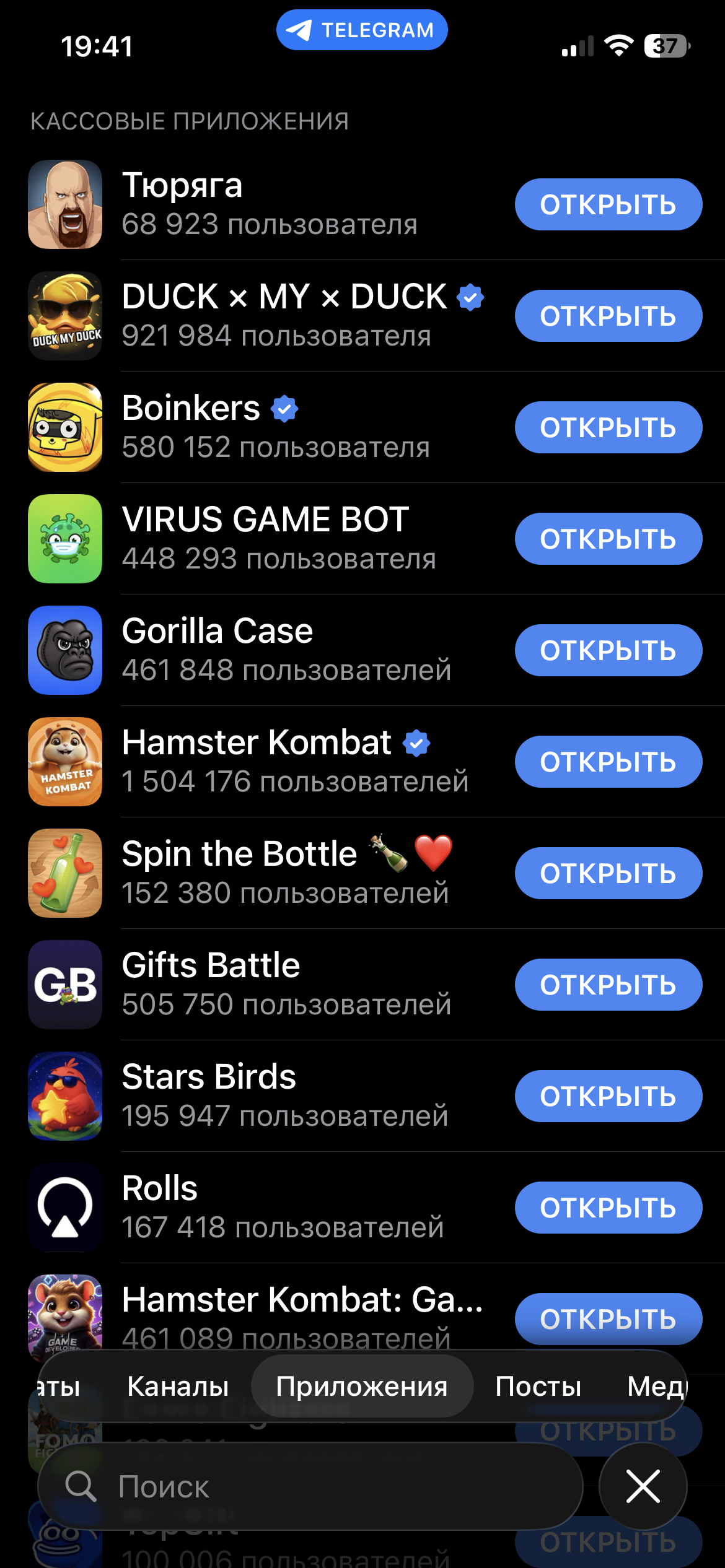Open the Тюряга app icon
This screenshot has width=725, height=1568.
tap(64, 204)
